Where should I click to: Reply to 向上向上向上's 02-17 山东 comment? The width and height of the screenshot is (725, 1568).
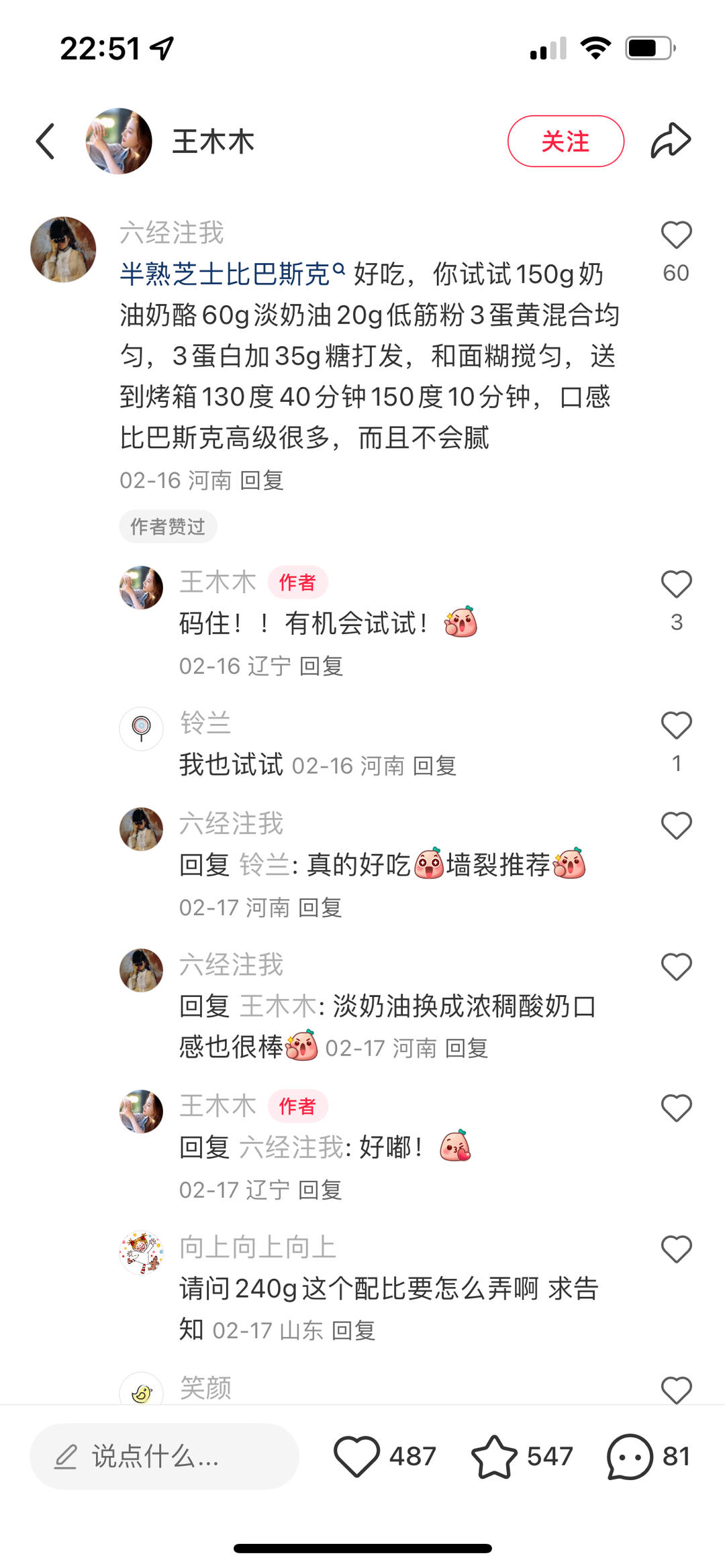tap(353, 1330)
